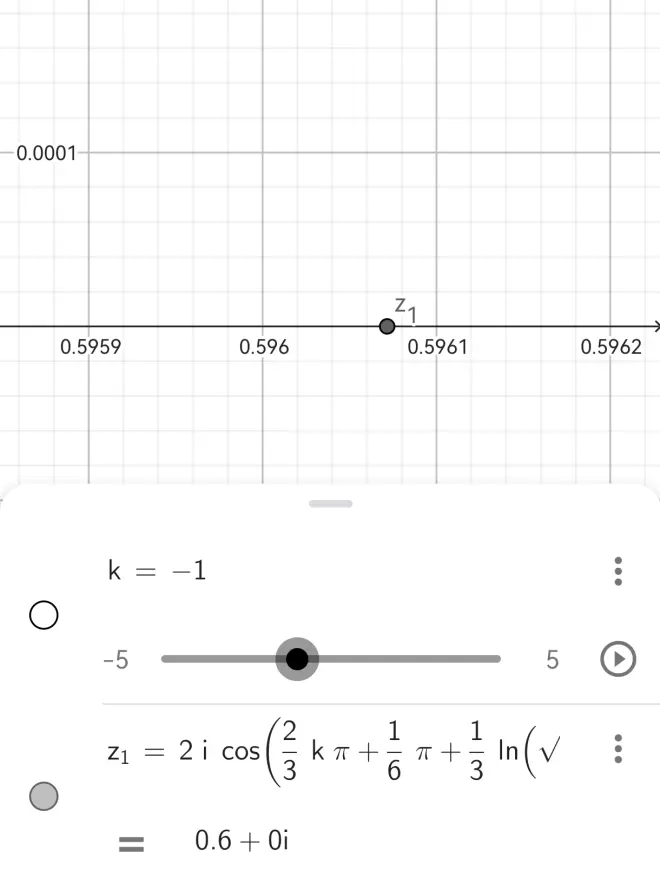The image size is (660, 878).
Task: Tap the algebra panel drag handle
Action: [x=331, y=504]
